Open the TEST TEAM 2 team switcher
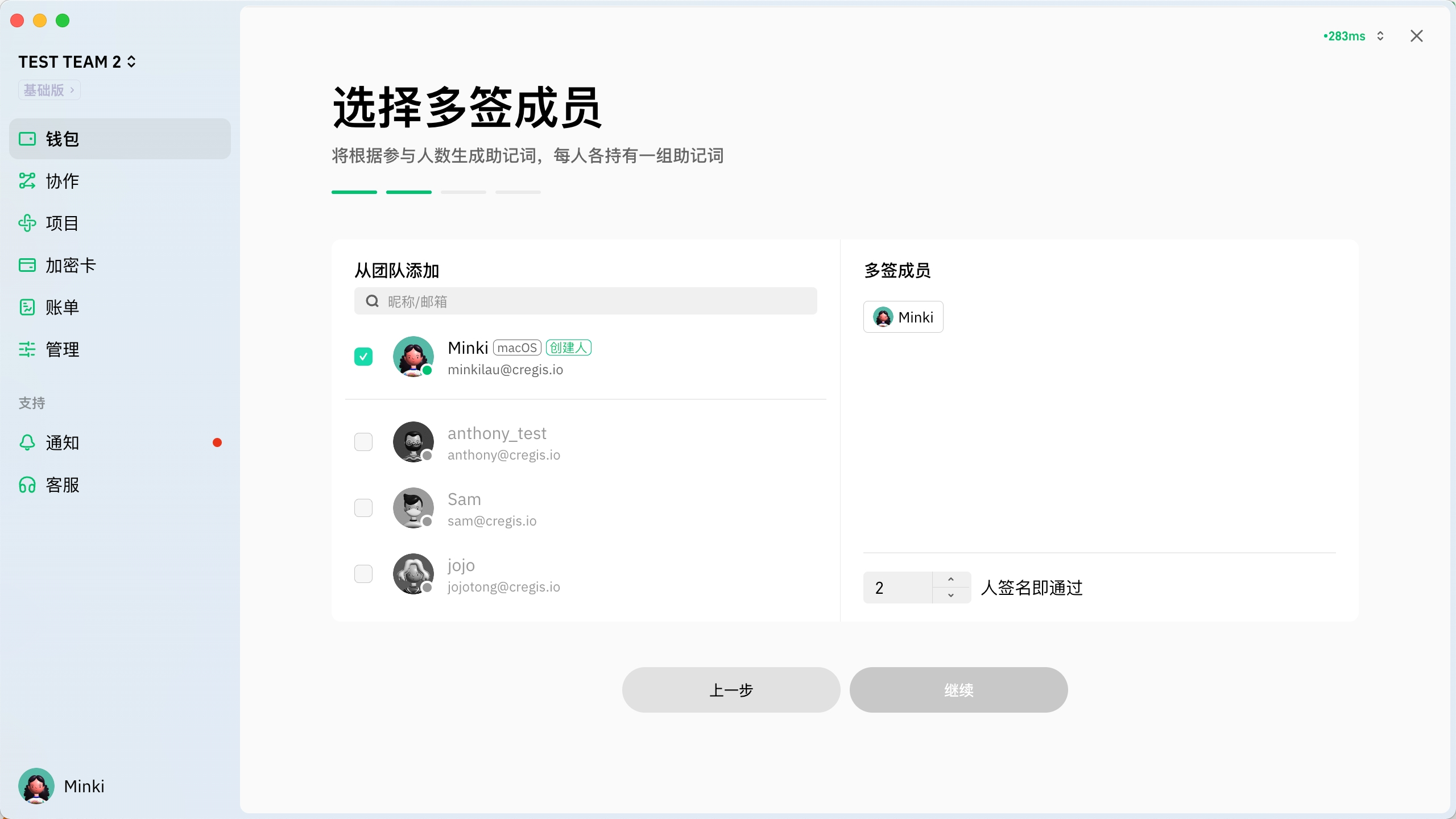This screenshot has width=1456, height=819. click(77, 61)
